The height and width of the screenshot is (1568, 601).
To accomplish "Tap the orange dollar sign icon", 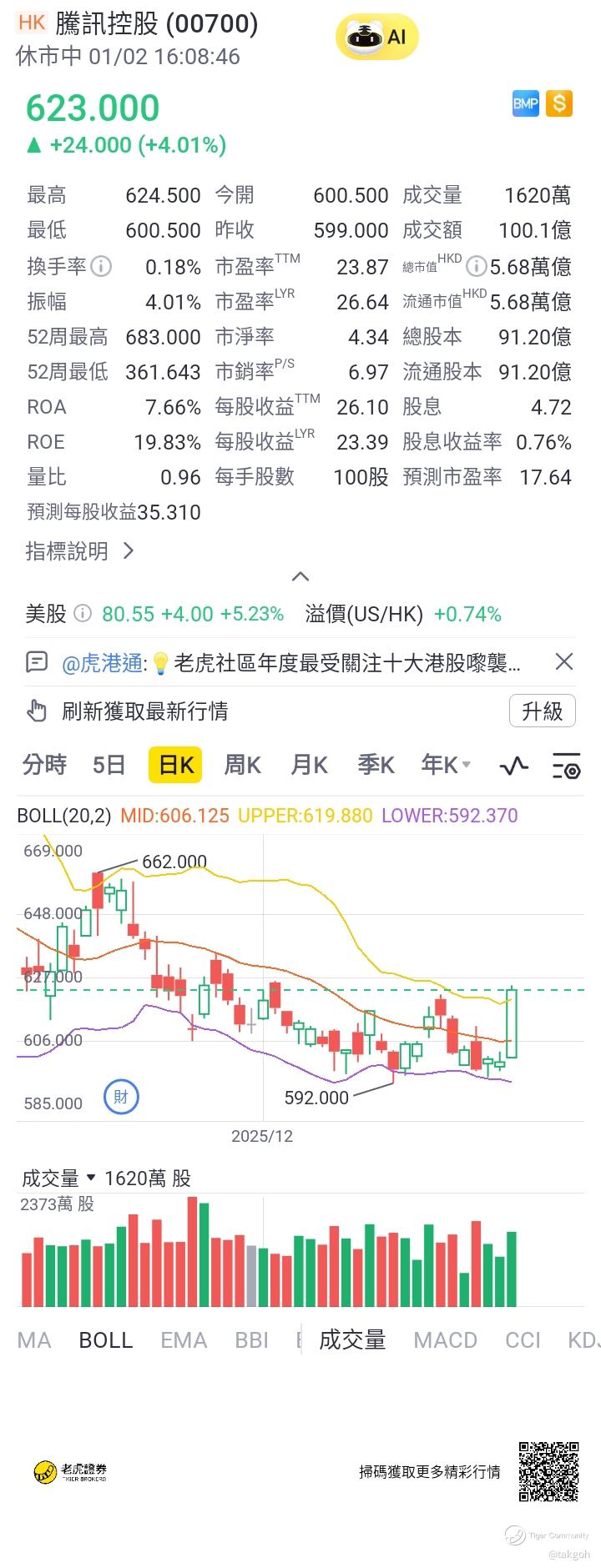I will tap(559, 103).
